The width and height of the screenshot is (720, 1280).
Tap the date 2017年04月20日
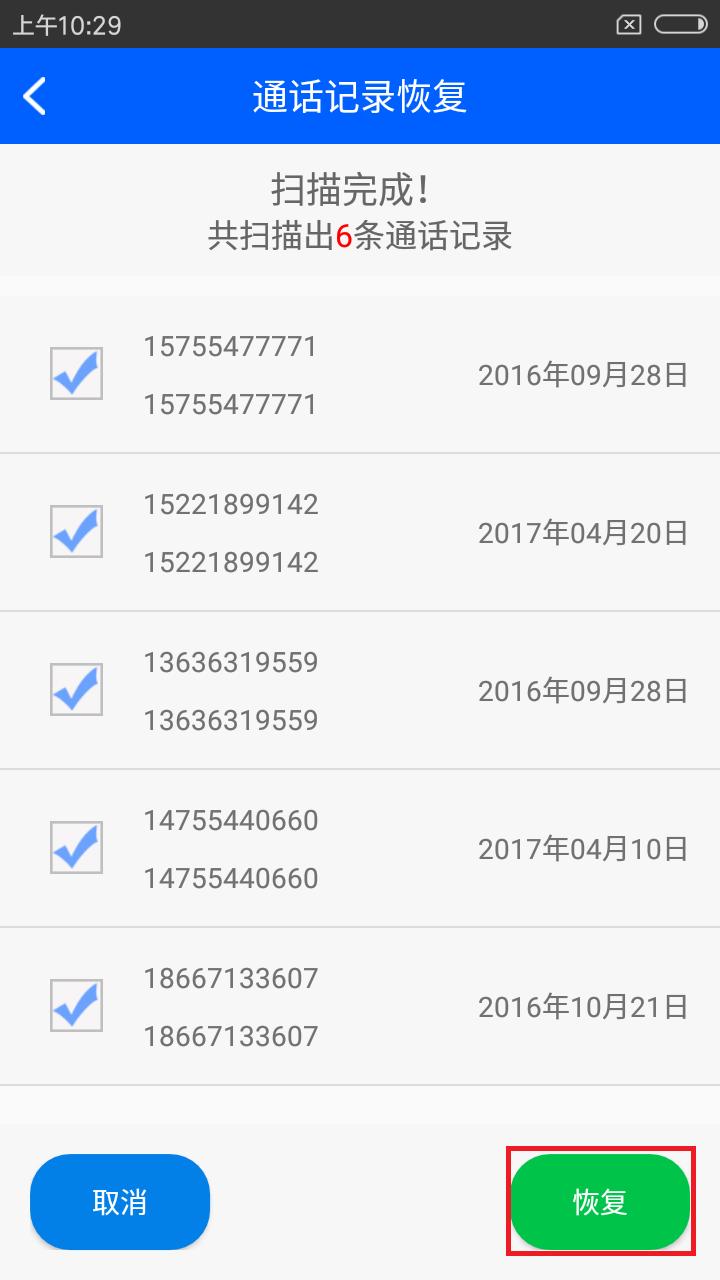pyautogui.click(x=583, y=531)
